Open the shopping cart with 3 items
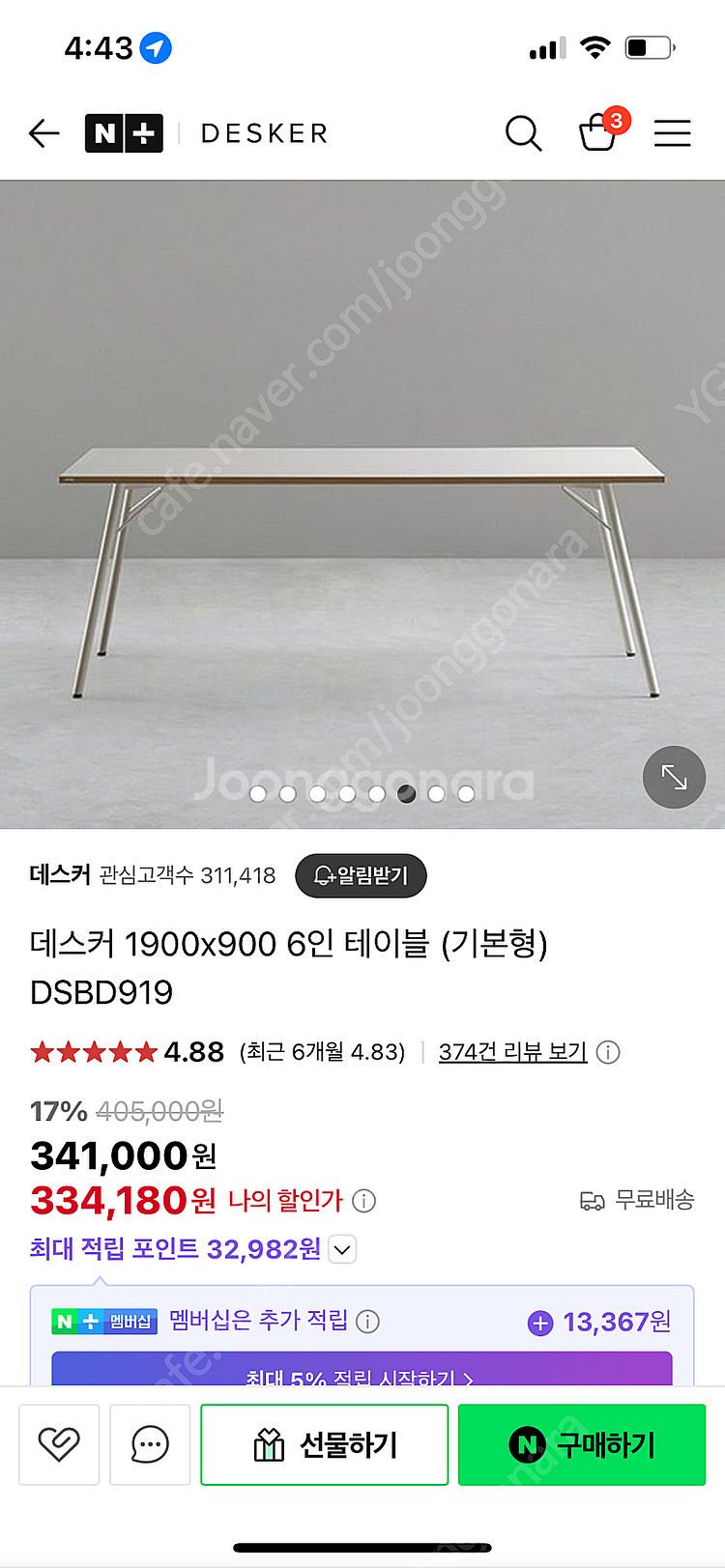 pyautogui.click(x=598, y=132)
